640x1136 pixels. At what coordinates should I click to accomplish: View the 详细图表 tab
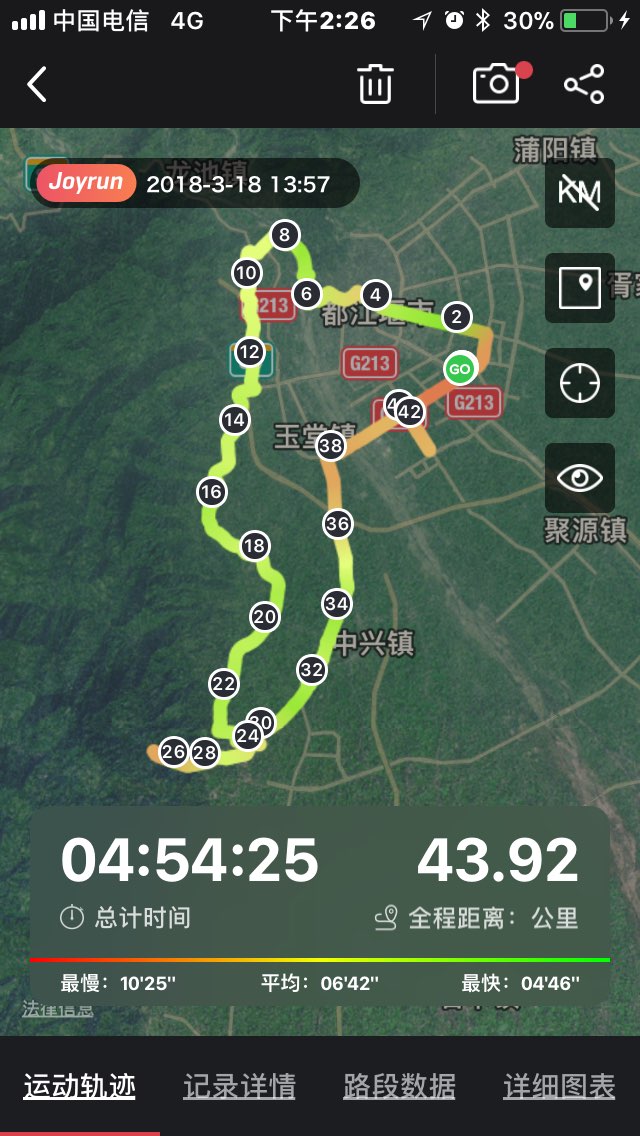559,1086
